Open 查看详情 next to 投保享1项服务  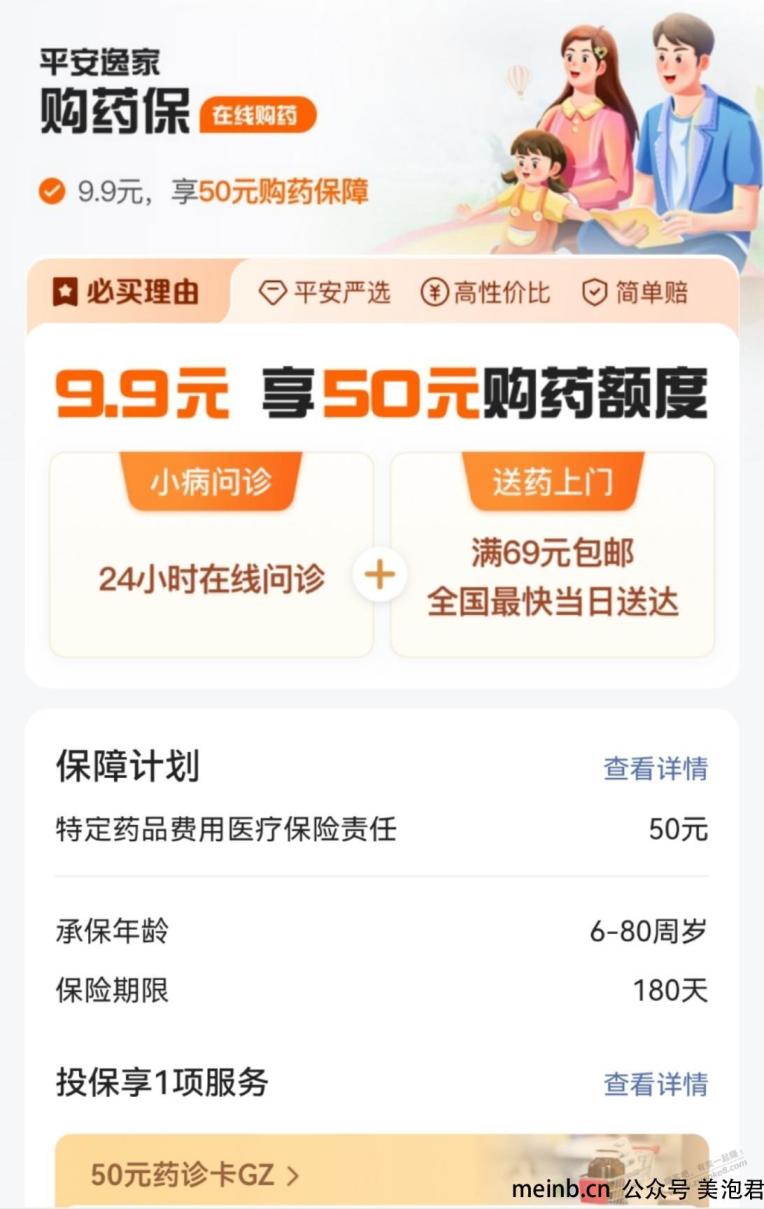pyautogui.click(x=655, y=1083)
